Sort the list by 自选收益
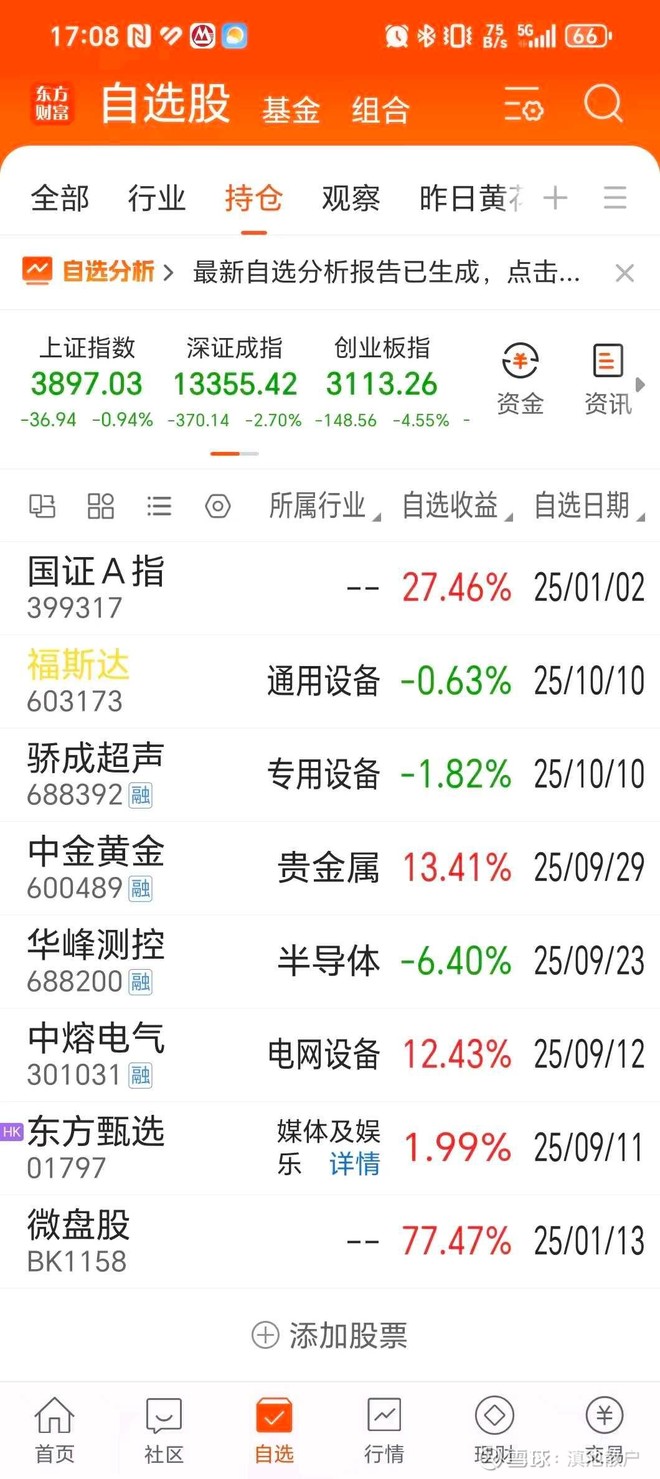Screen dimensions: 660x1479 (x=455, y=506)
